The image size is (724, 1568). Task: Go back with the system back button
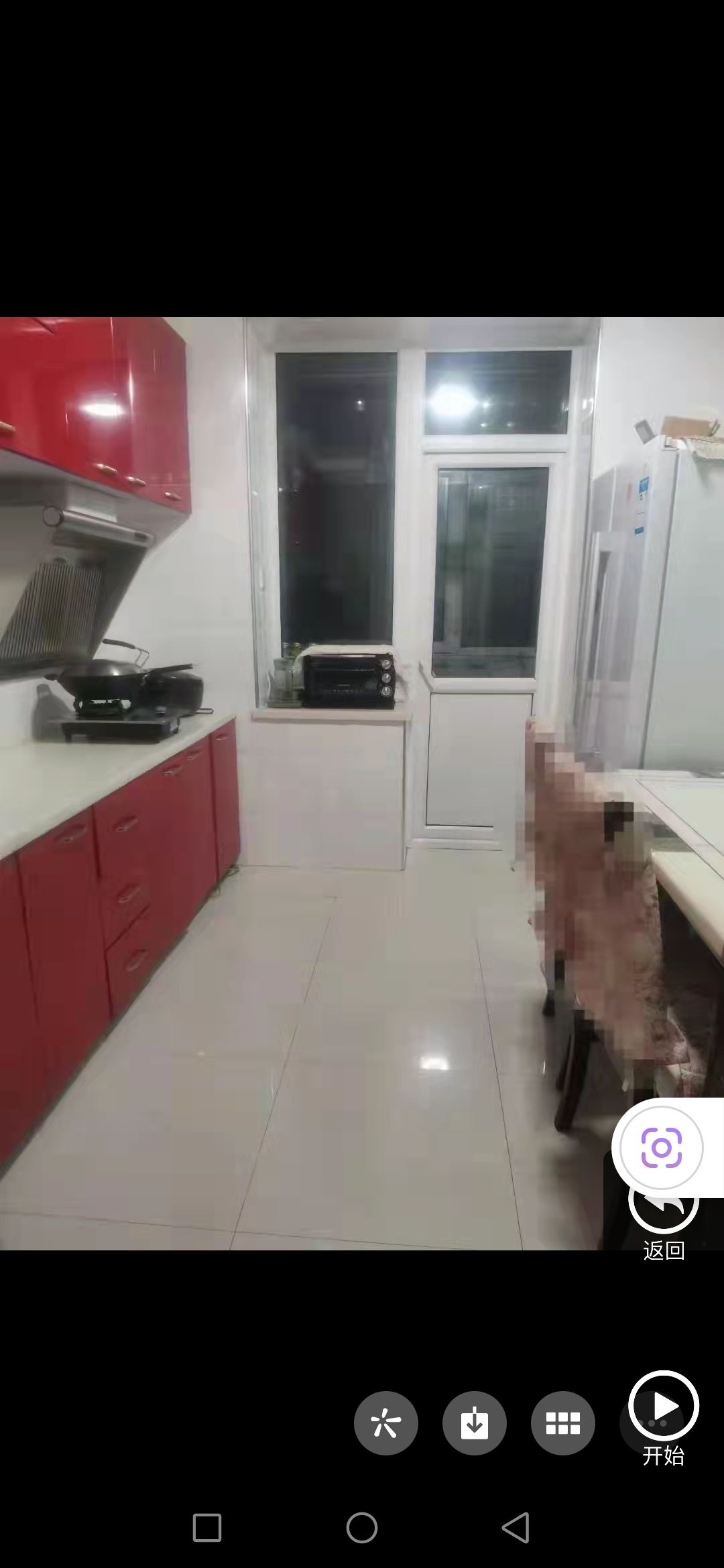(x=516, y=1528)
